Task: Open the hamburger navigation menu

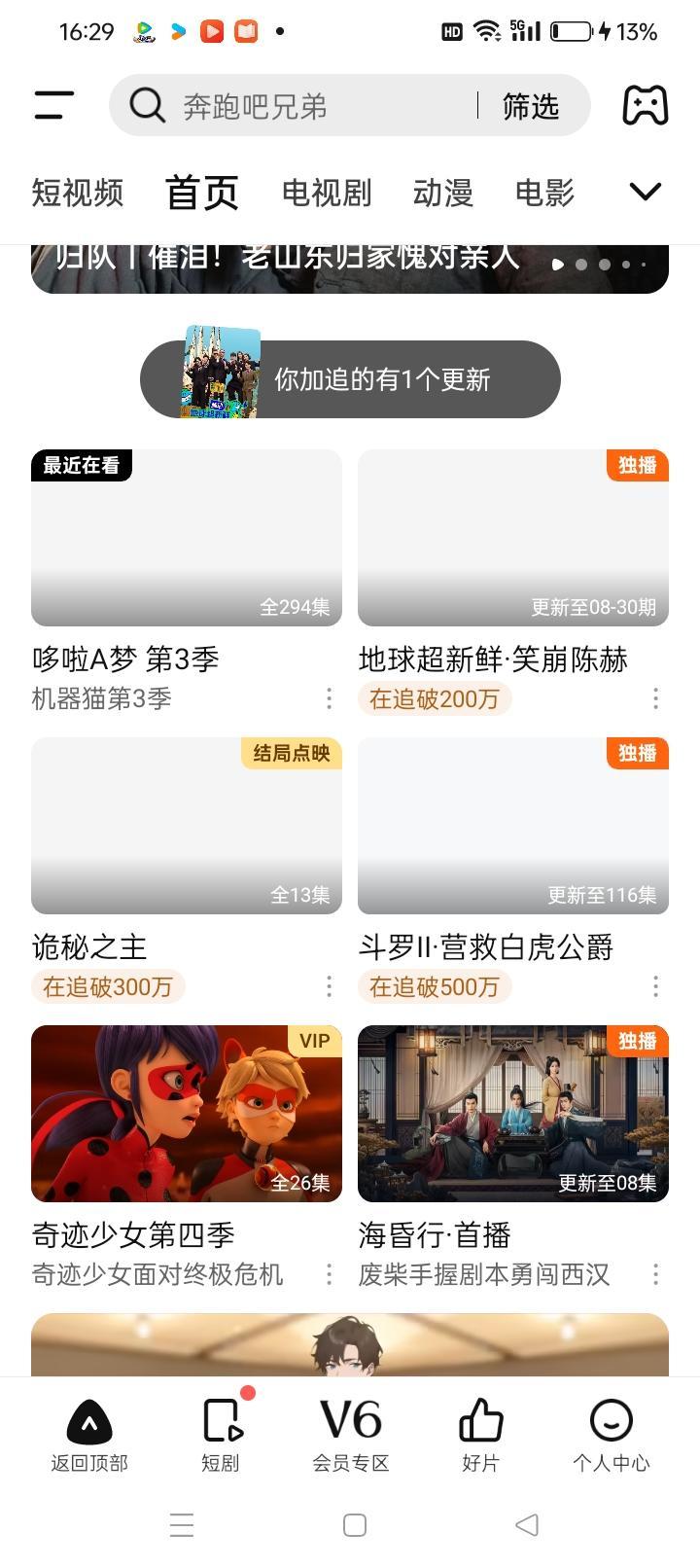Action: click(52, 104)
